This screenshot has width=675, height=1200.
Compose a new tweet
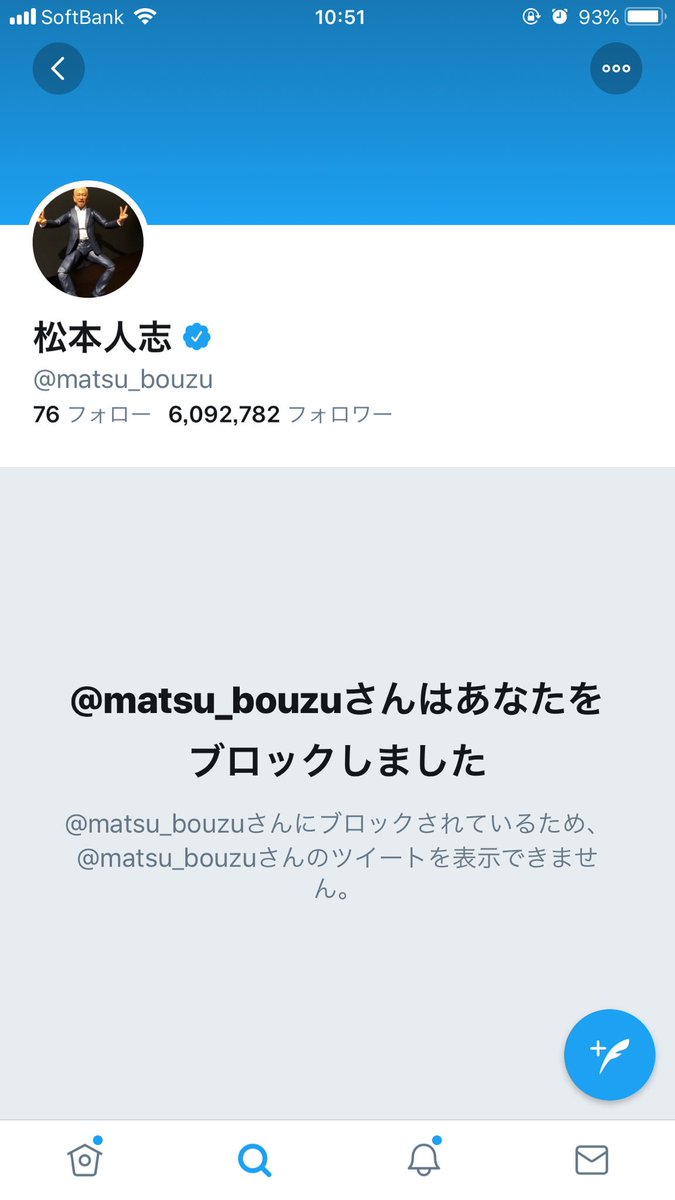pyautogui.click(x=609, y=1055)
